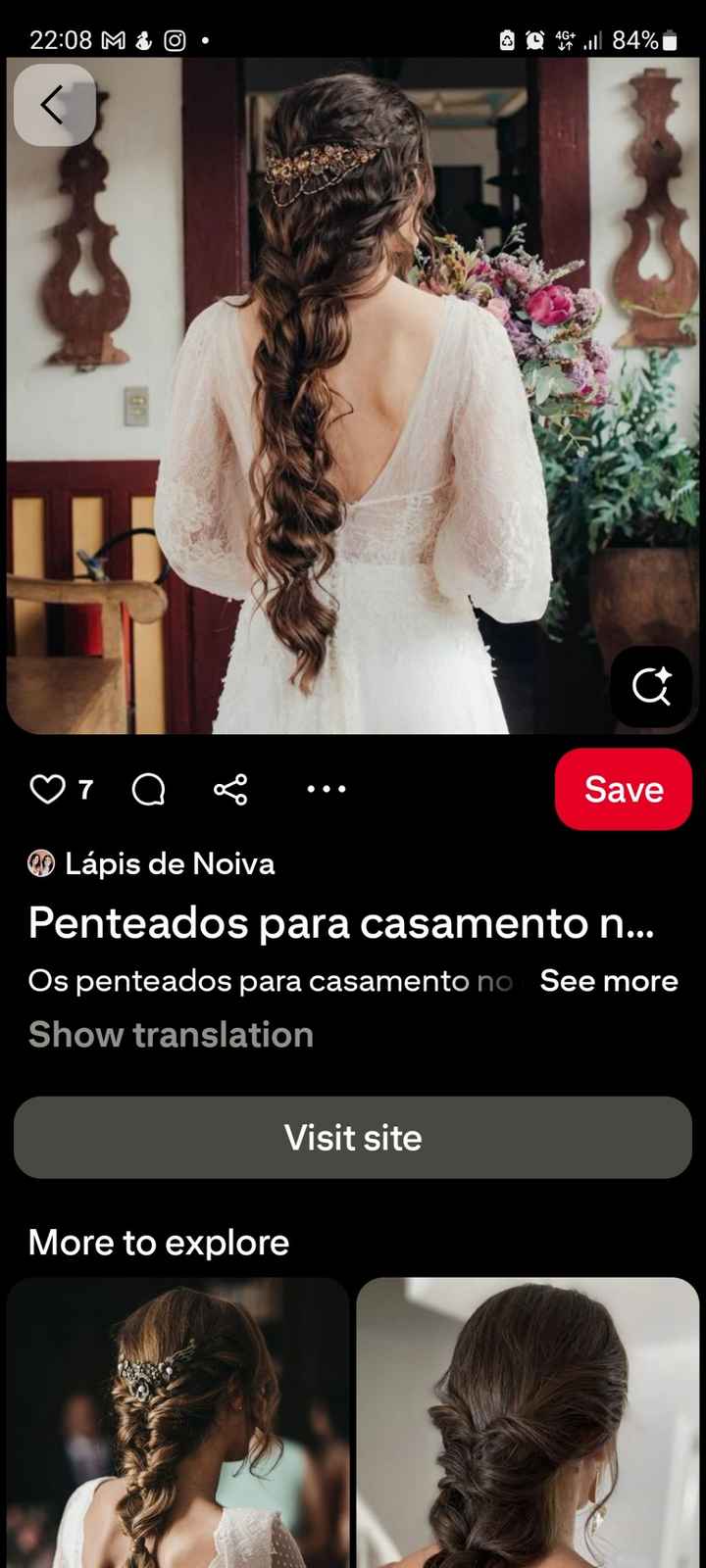Open the comments bubble icon

coord(147,789)
